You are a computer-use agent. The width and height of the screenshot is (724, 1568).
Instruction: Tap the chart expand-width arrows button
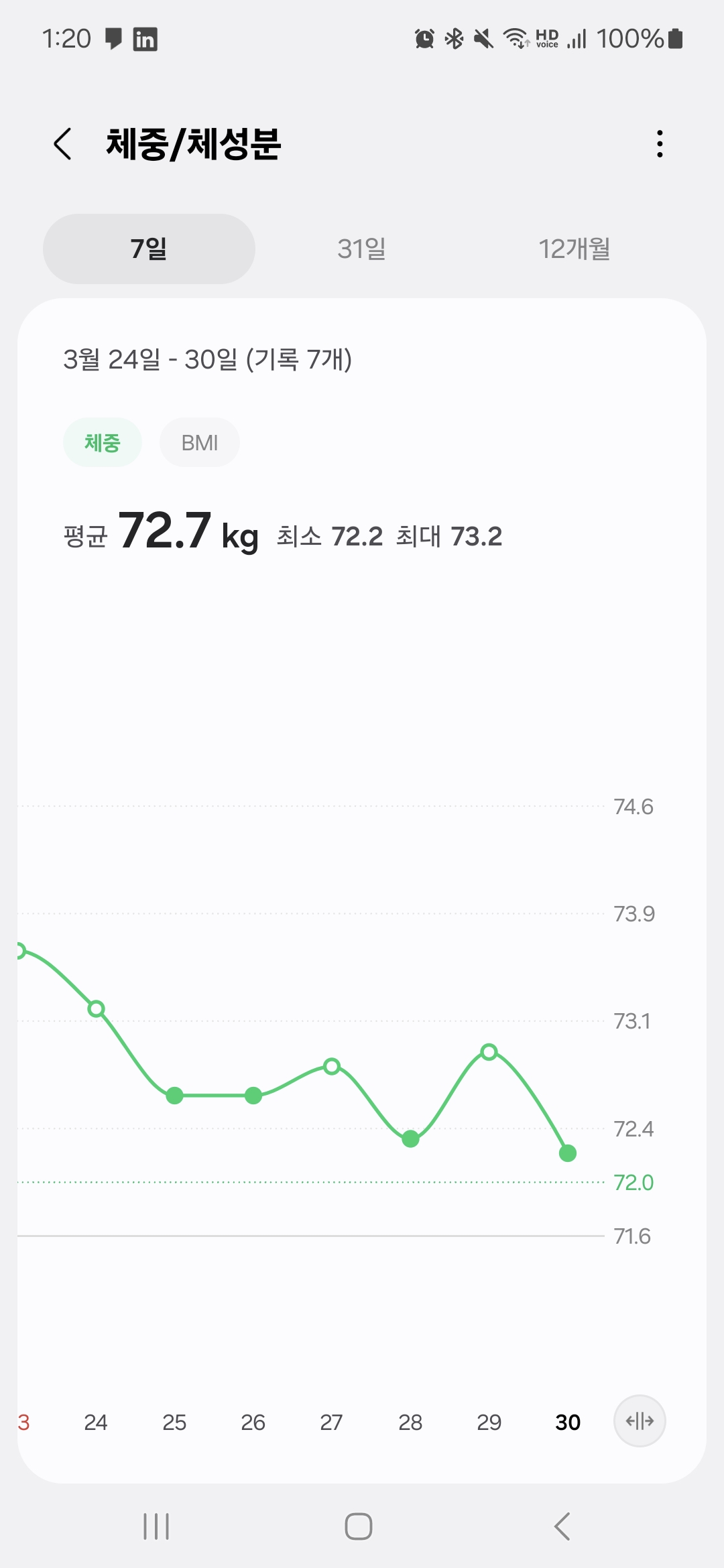tap(640, 1421)
